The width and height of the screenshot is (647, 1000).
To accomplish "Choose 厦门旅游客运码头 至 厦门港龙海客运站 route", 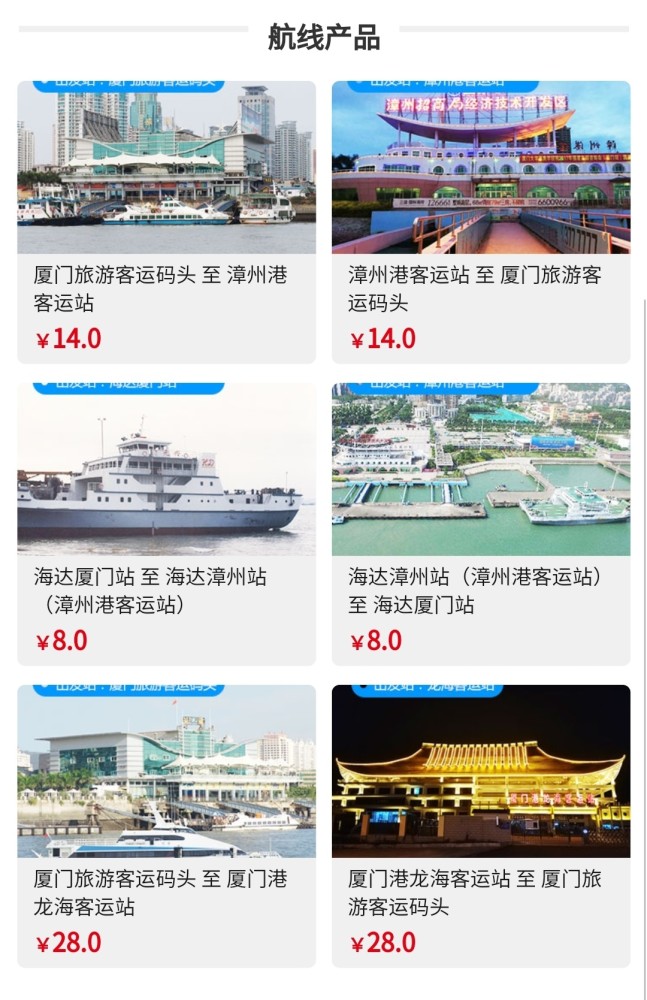I will pyautogui.click(x=166, y=826).
